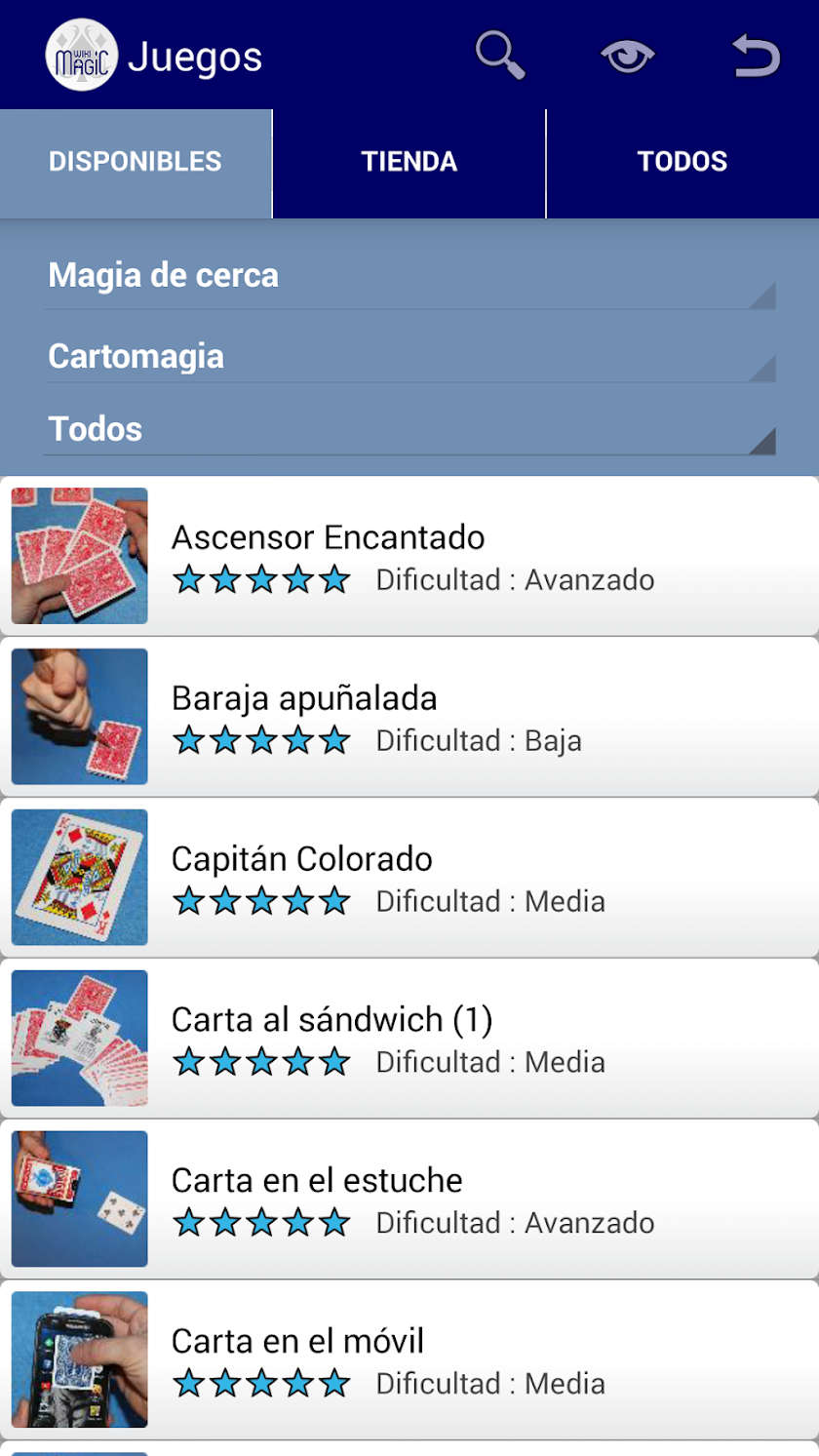View the Capitán Colorado trick
The height and width of the screenshot is (1456, 819).
(409, 878)
